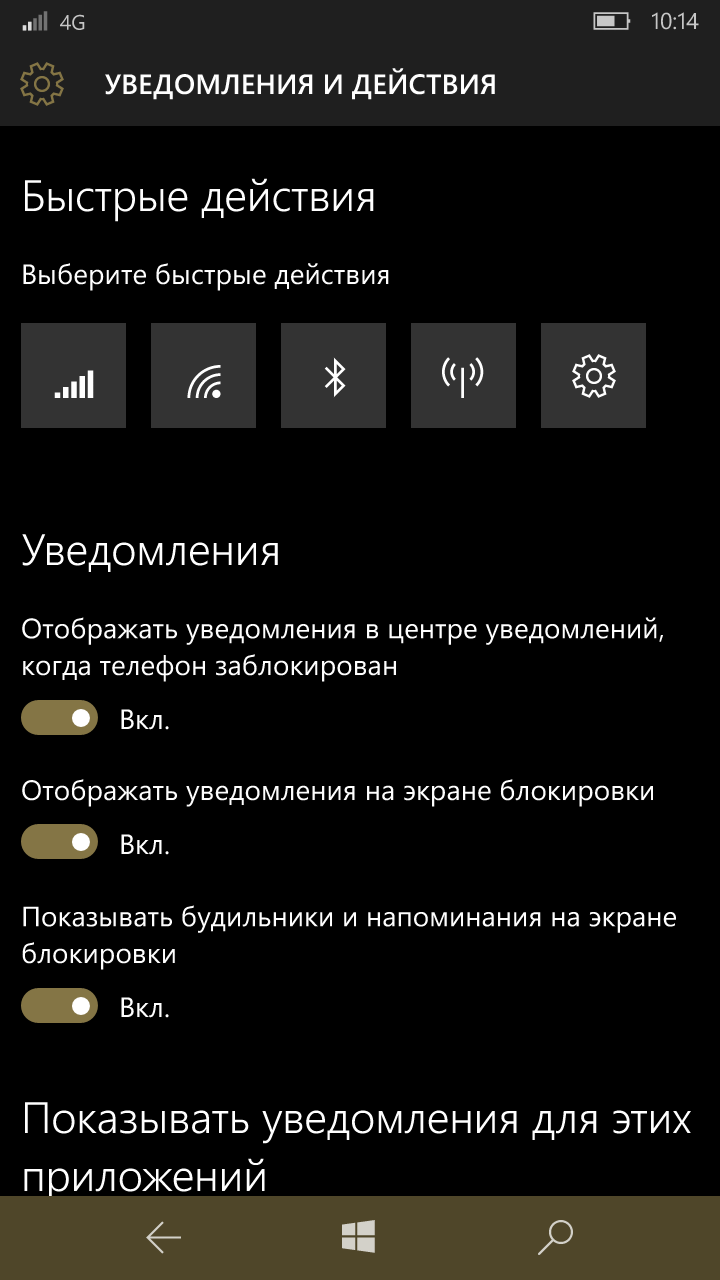The image size is (720, 1280).
Task: Go back using the navigation bar arrow
Action: tap(164, 1238)
